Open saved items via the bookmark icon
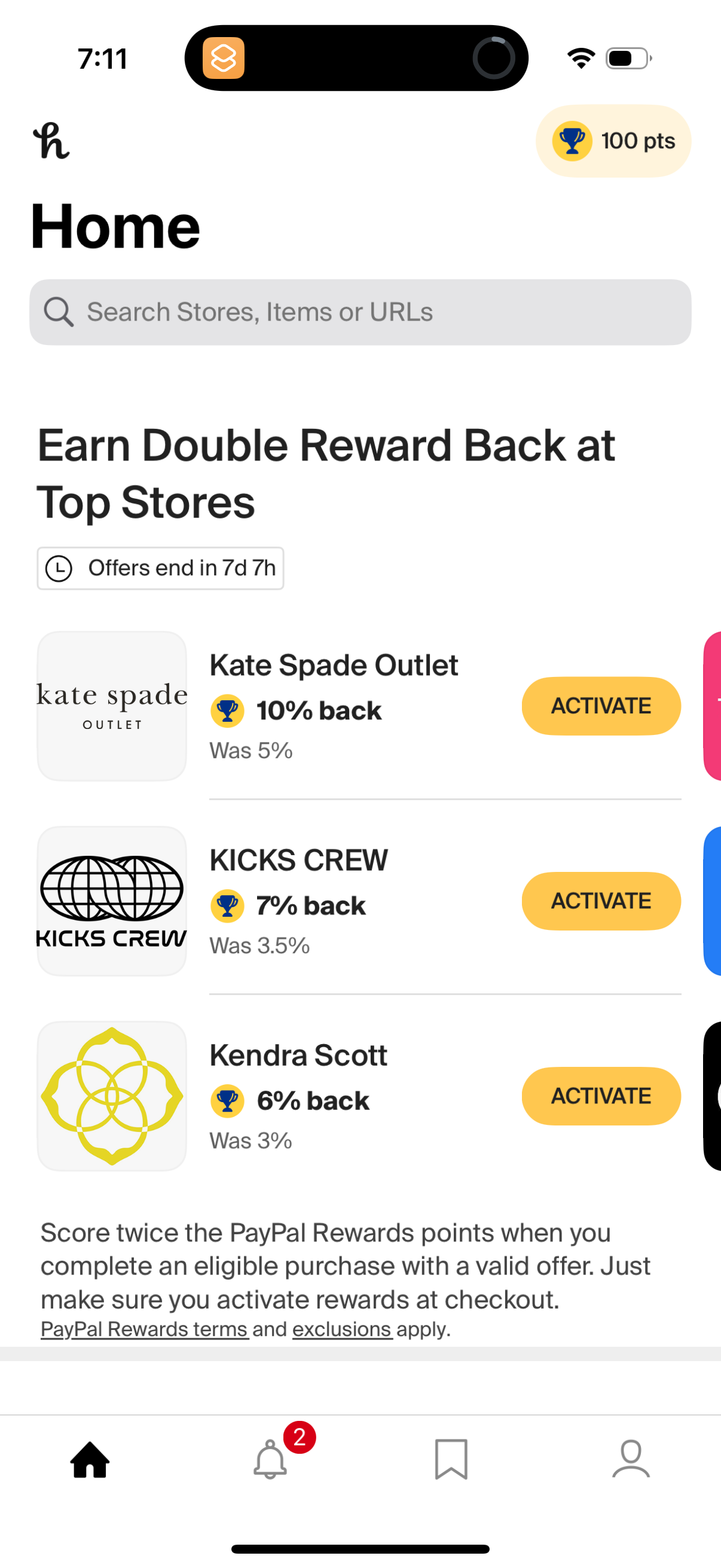Viewport: 721px width, 1568px height. 450,1459
